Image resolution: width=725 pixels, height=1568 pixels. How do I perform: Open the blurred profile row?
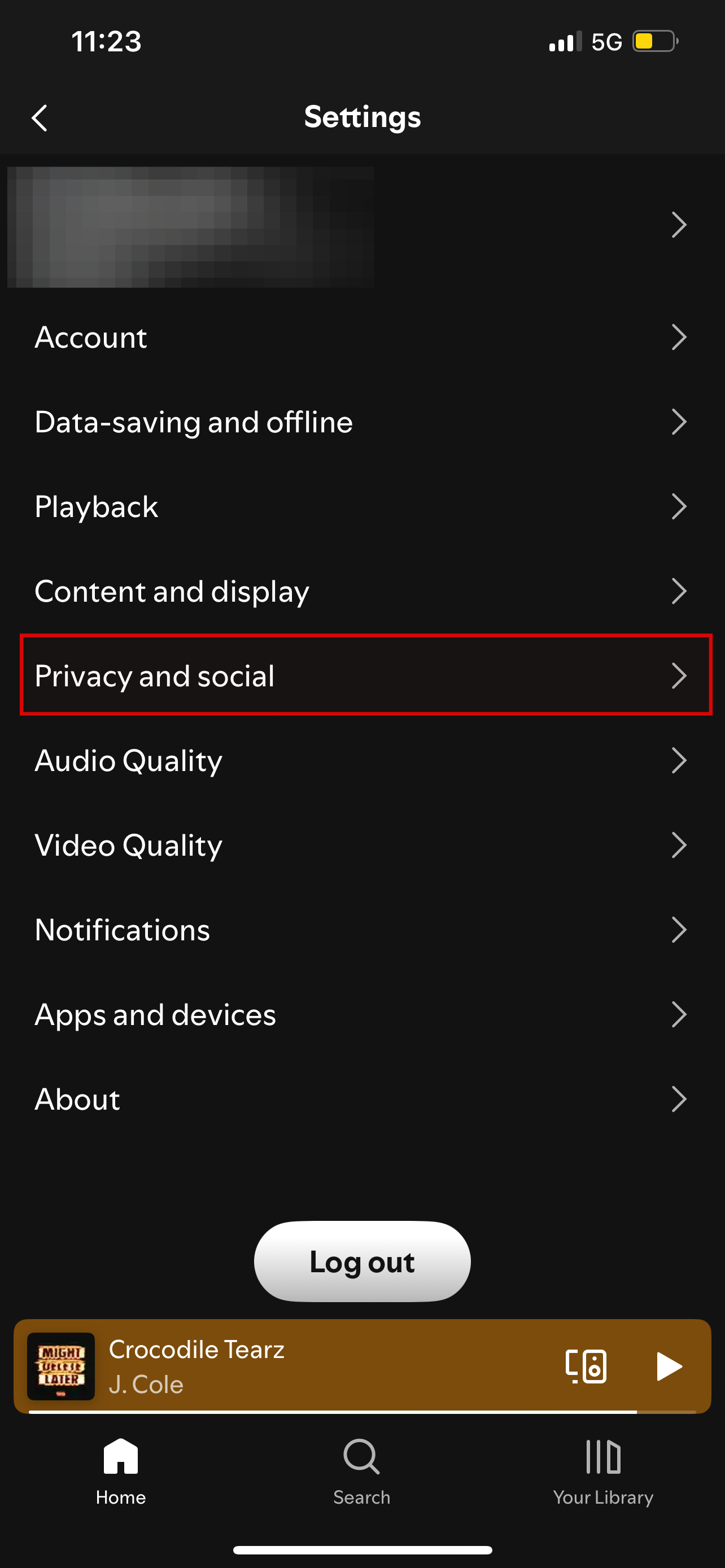click(x=362, y=226)
